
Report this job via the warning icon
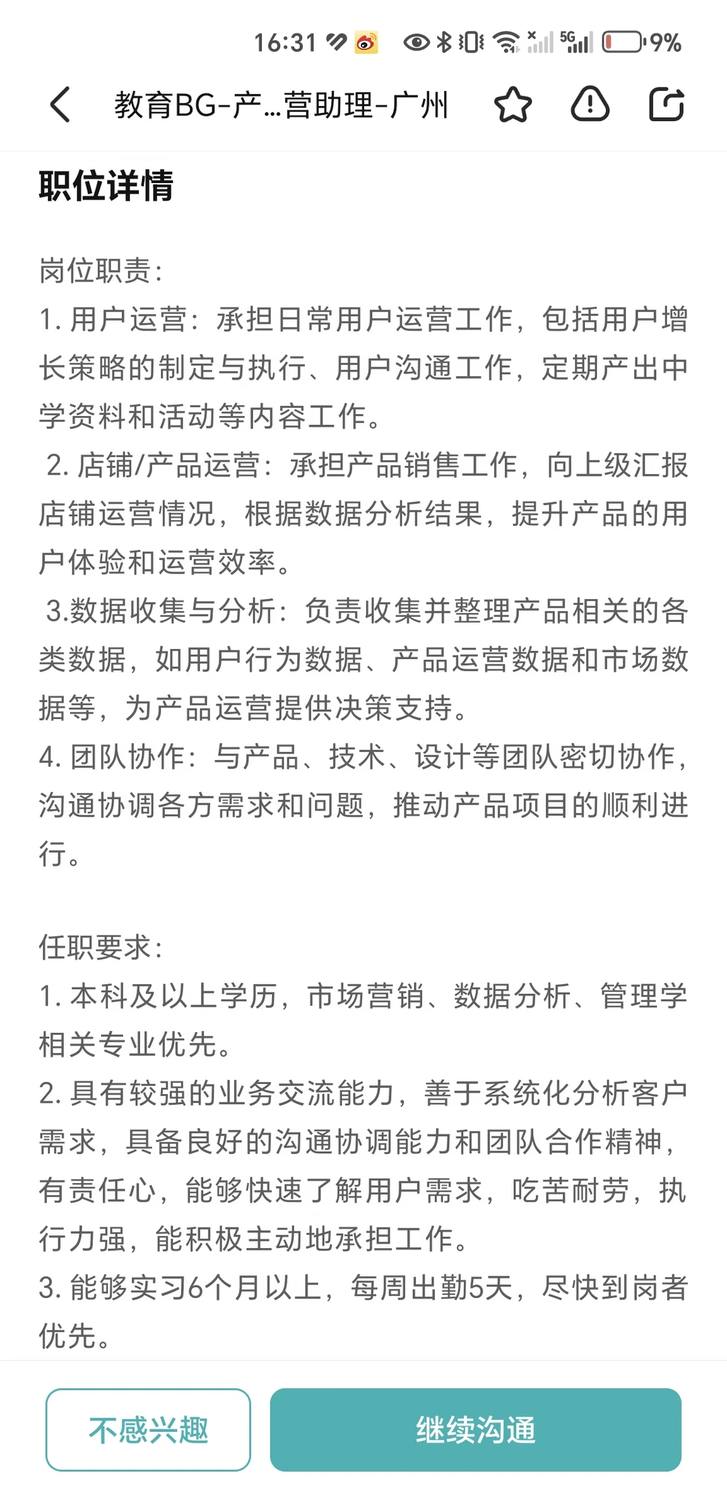coord(590,104)
